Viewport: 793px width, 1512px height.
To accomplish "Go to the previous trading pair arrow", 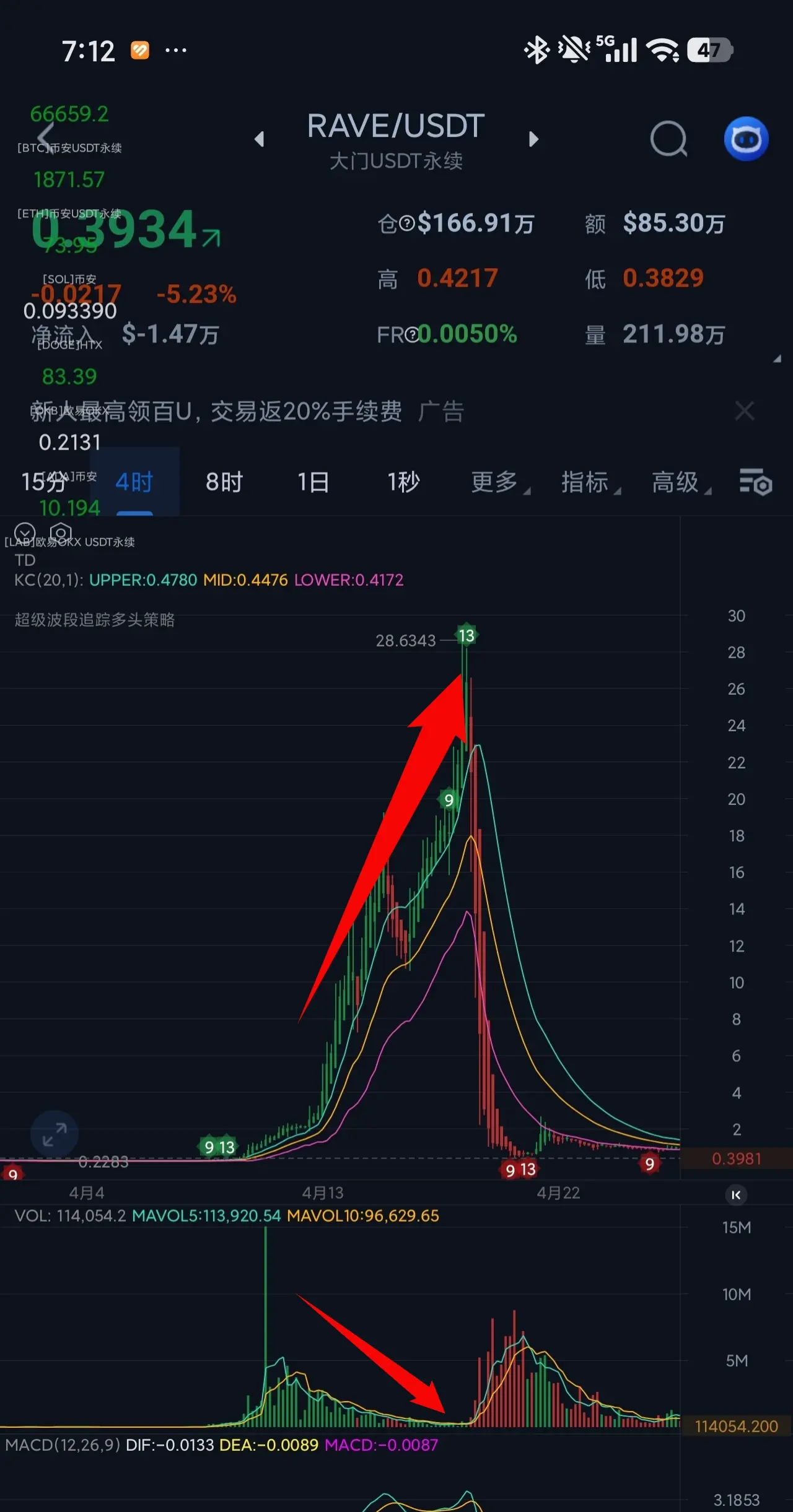I will (x=260, y=139).
